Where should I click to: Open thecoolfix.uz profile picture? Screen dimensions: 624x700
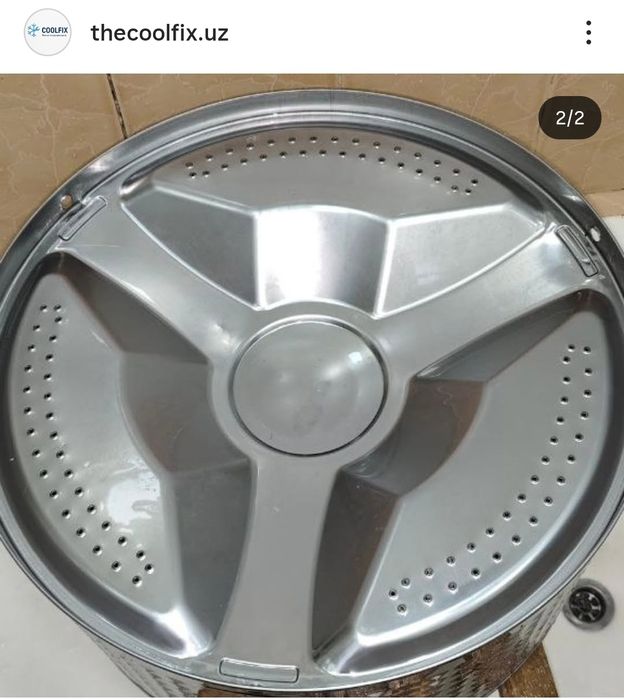pos(47,32)
